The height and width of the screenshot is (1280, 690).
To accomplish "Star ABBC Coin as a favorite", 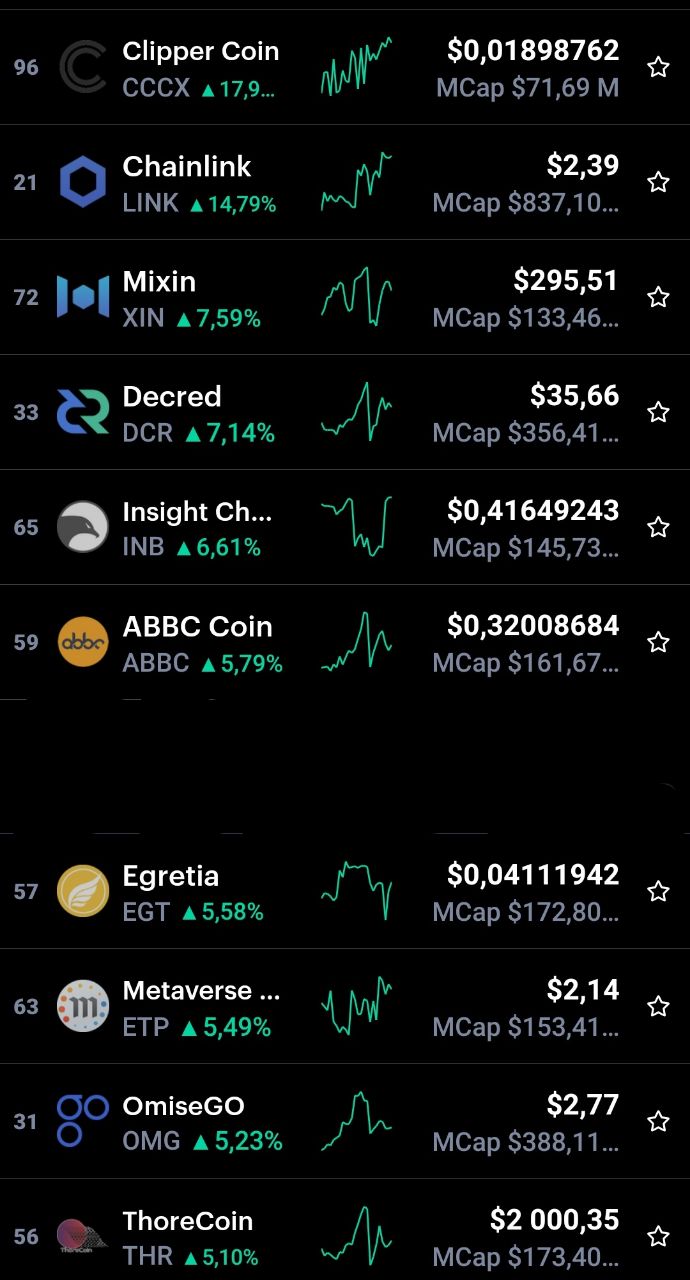I will [658, 643].
